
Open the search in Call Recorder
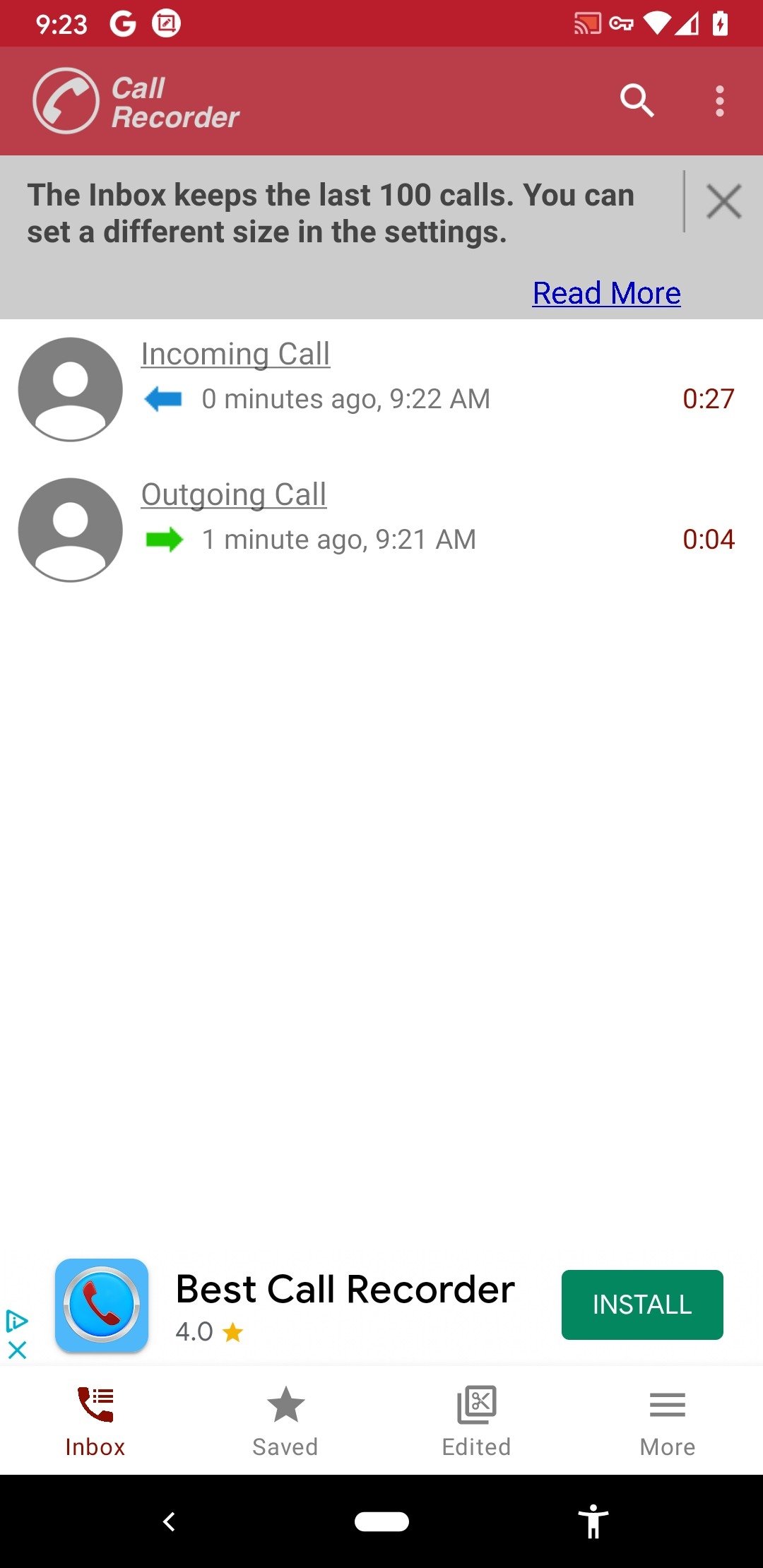tap(638, 101)
